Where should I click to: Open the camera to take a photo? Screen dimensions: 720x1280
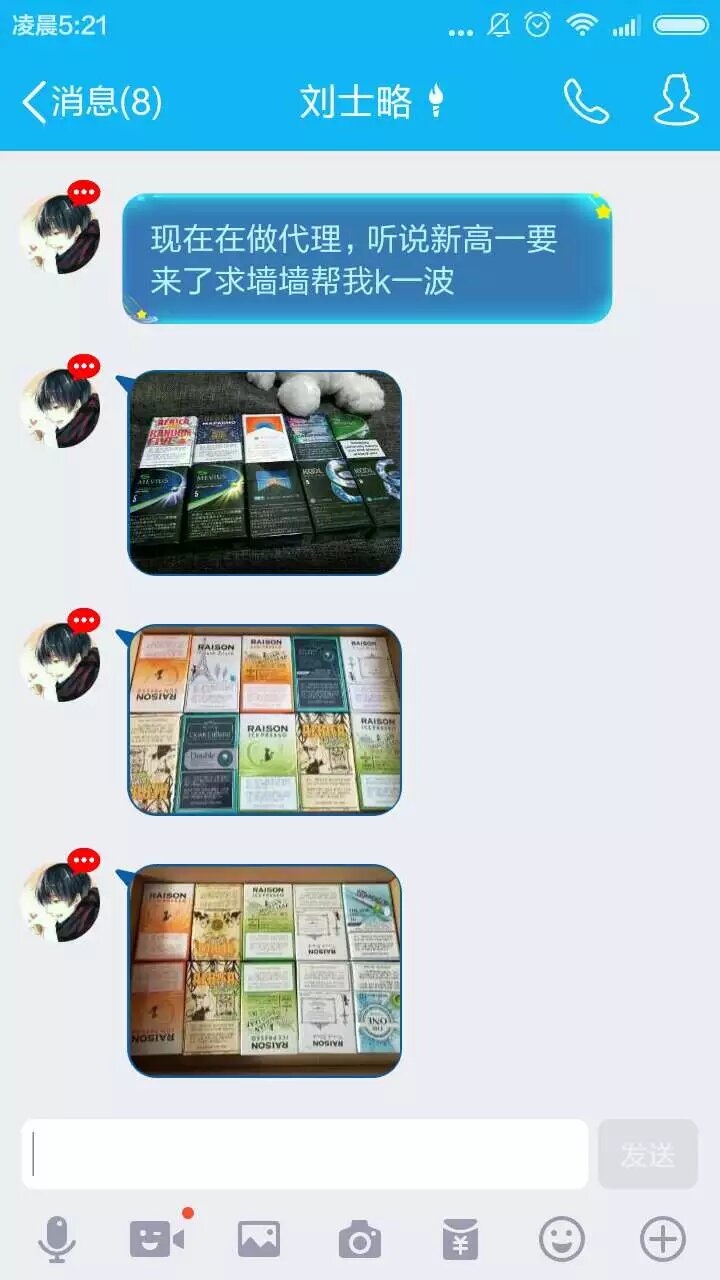point(359,1241)
